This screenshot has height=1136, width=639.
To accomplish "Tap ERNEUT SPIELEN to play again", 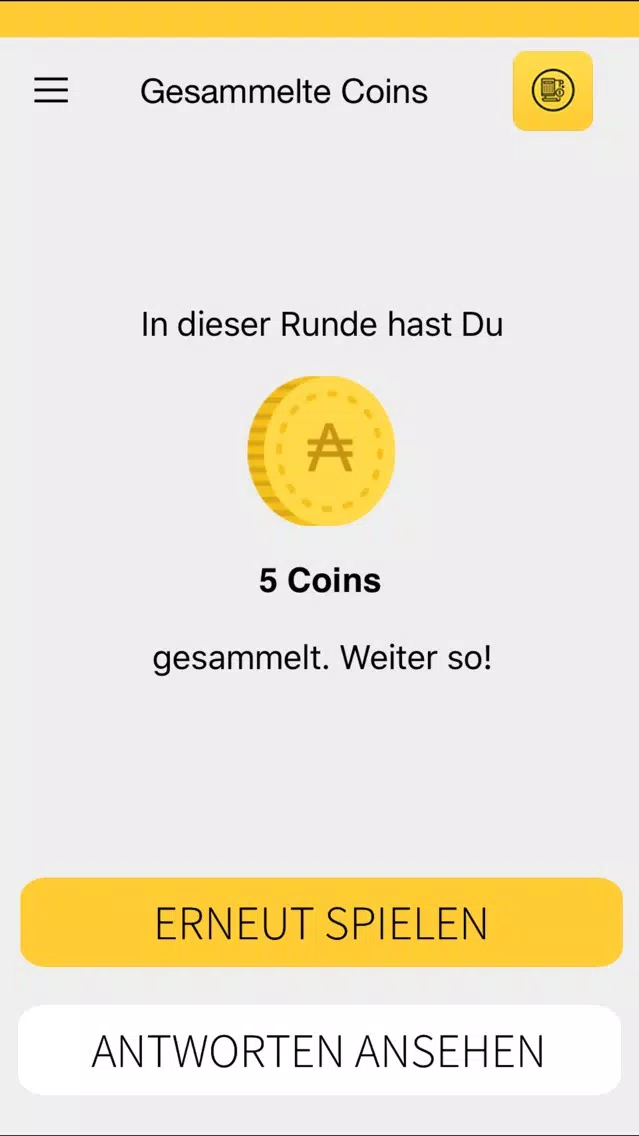I will 321,922.
